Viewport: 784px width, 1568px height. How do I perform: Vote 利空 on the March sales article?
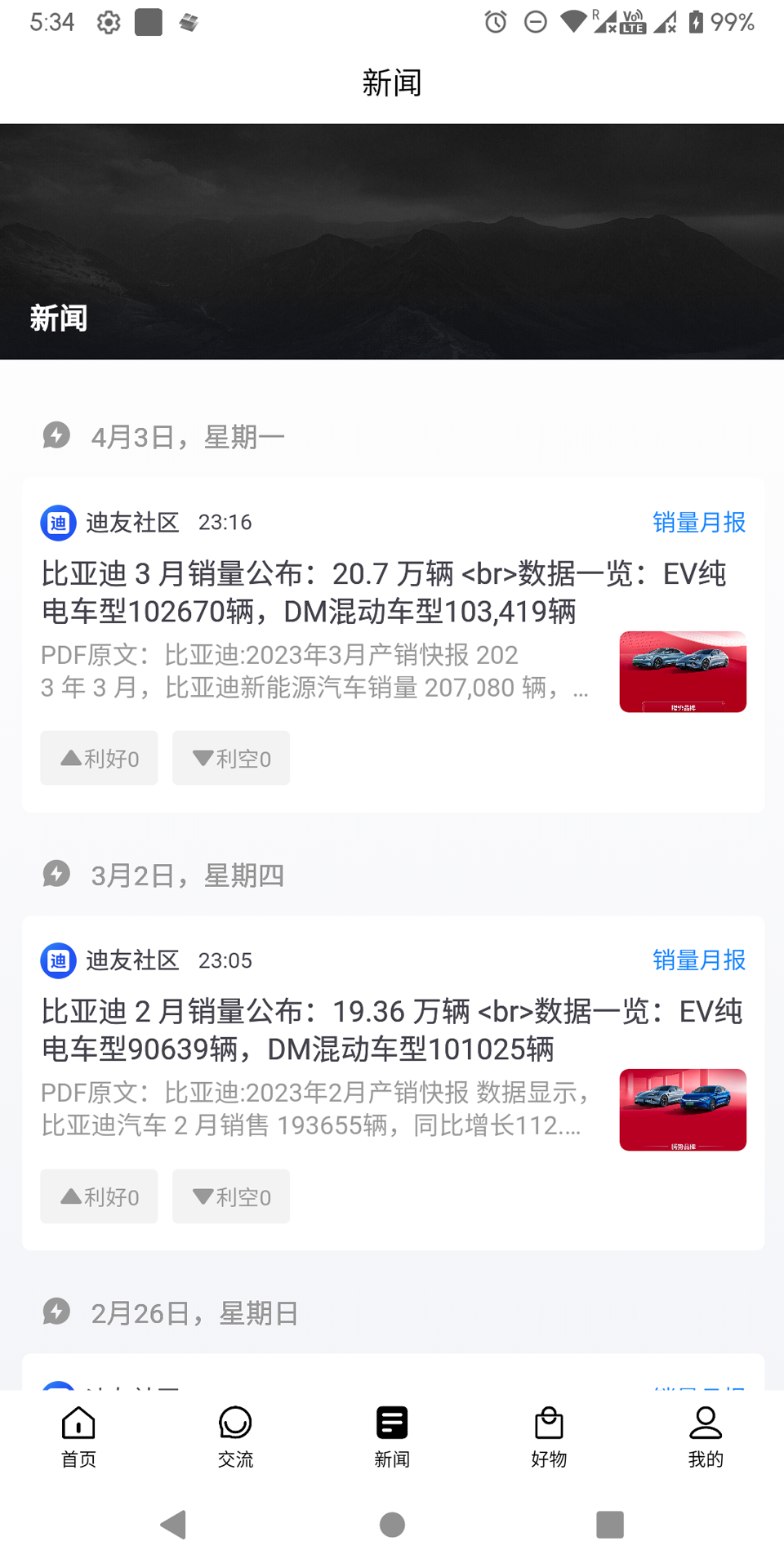231,759
